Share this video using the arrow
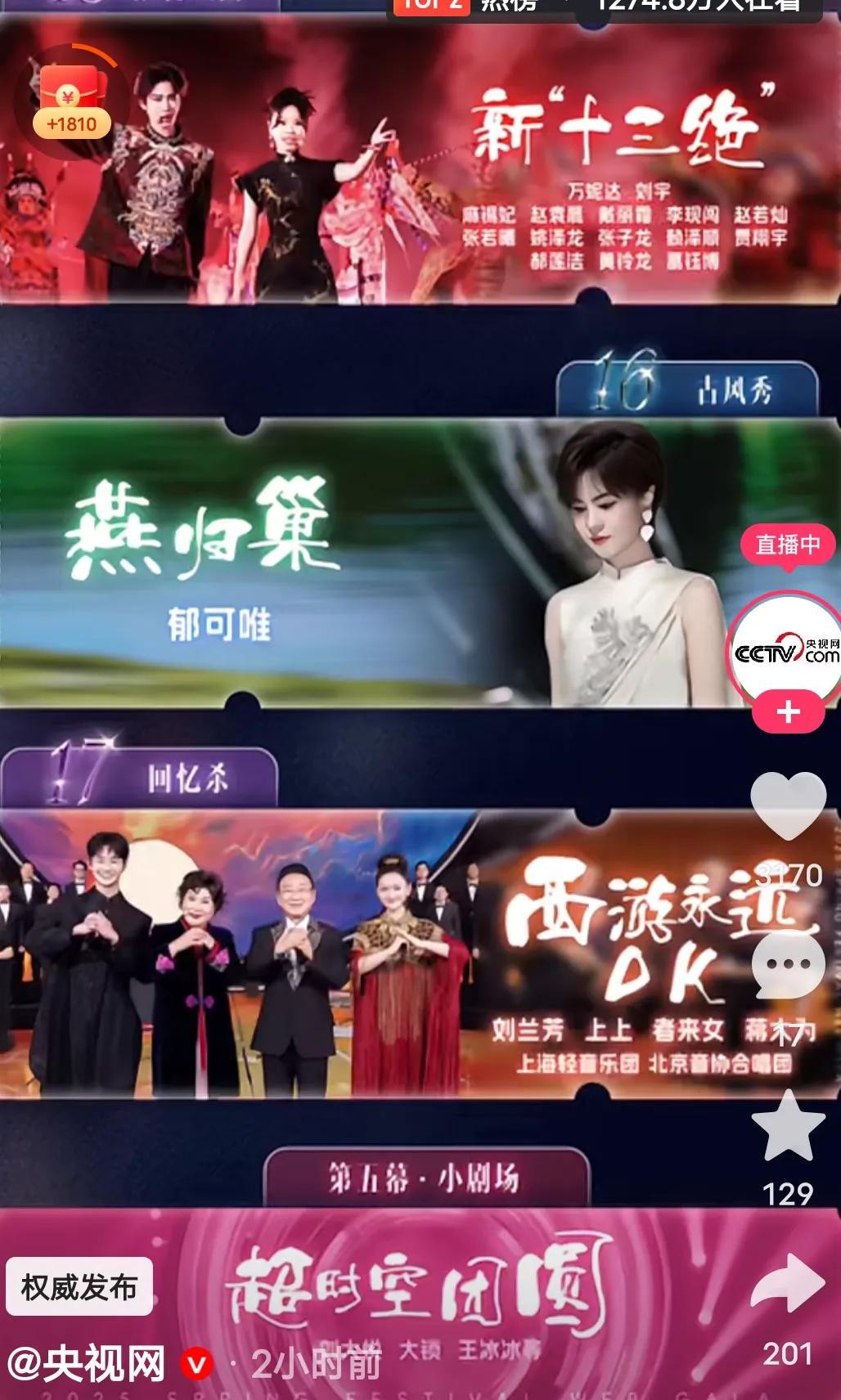This screenshot has height=1400, width=841. tap(788, 1285)
